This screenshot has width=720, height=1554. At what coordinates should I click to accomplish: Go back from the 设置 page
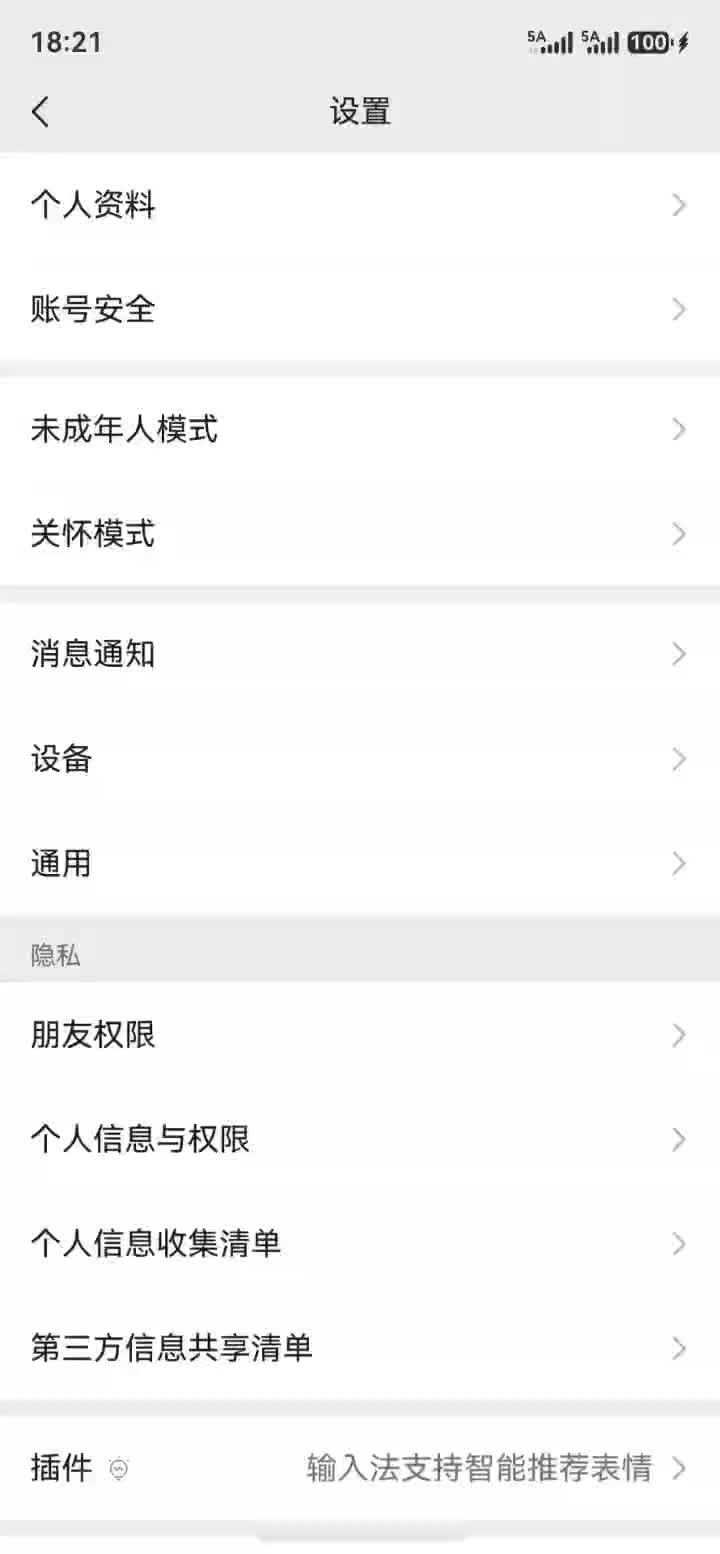pos(40,111)
